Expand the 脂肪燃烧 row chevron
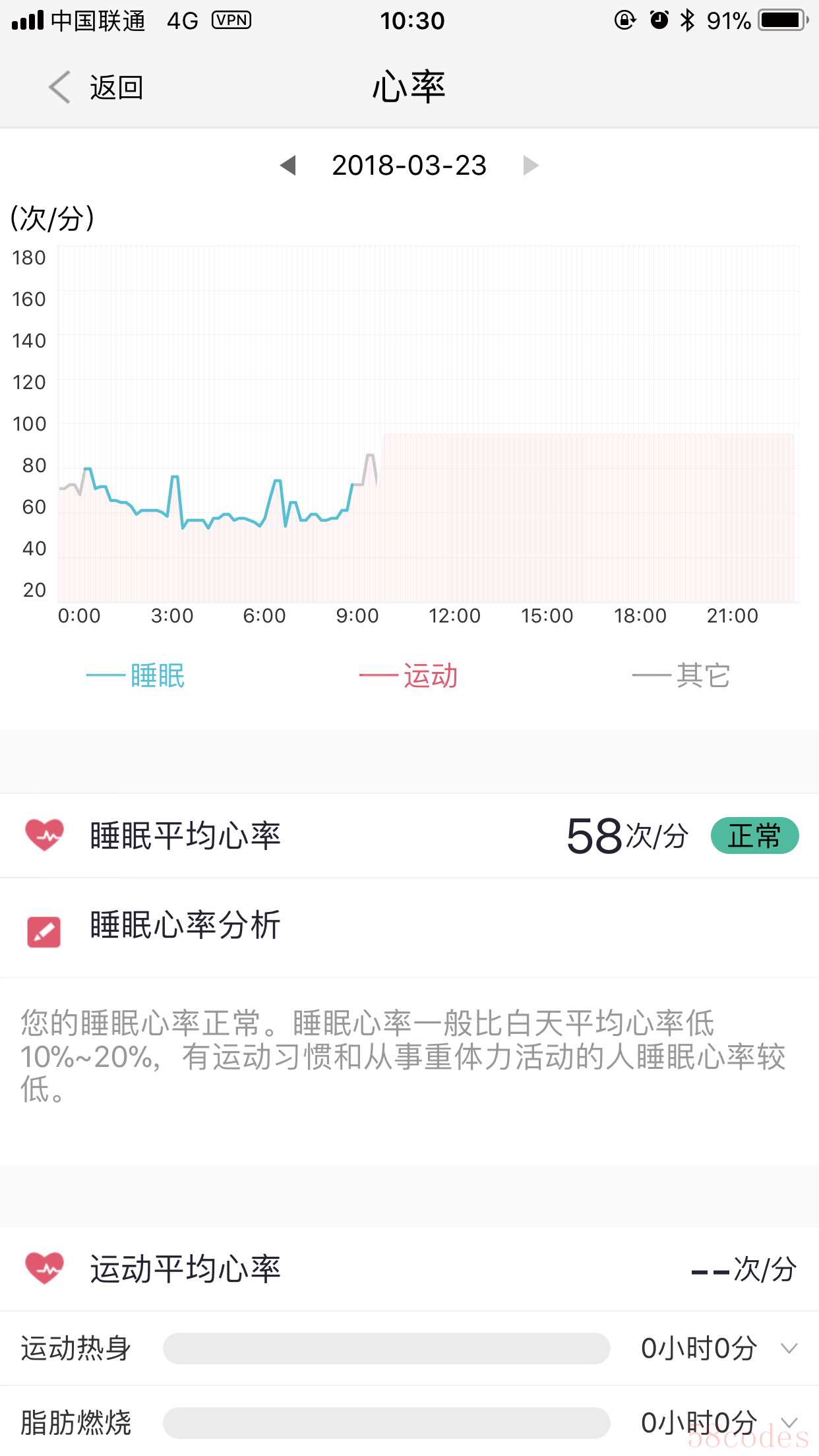Screen dimensions: 819x1456 click(x=789, y=1421)
